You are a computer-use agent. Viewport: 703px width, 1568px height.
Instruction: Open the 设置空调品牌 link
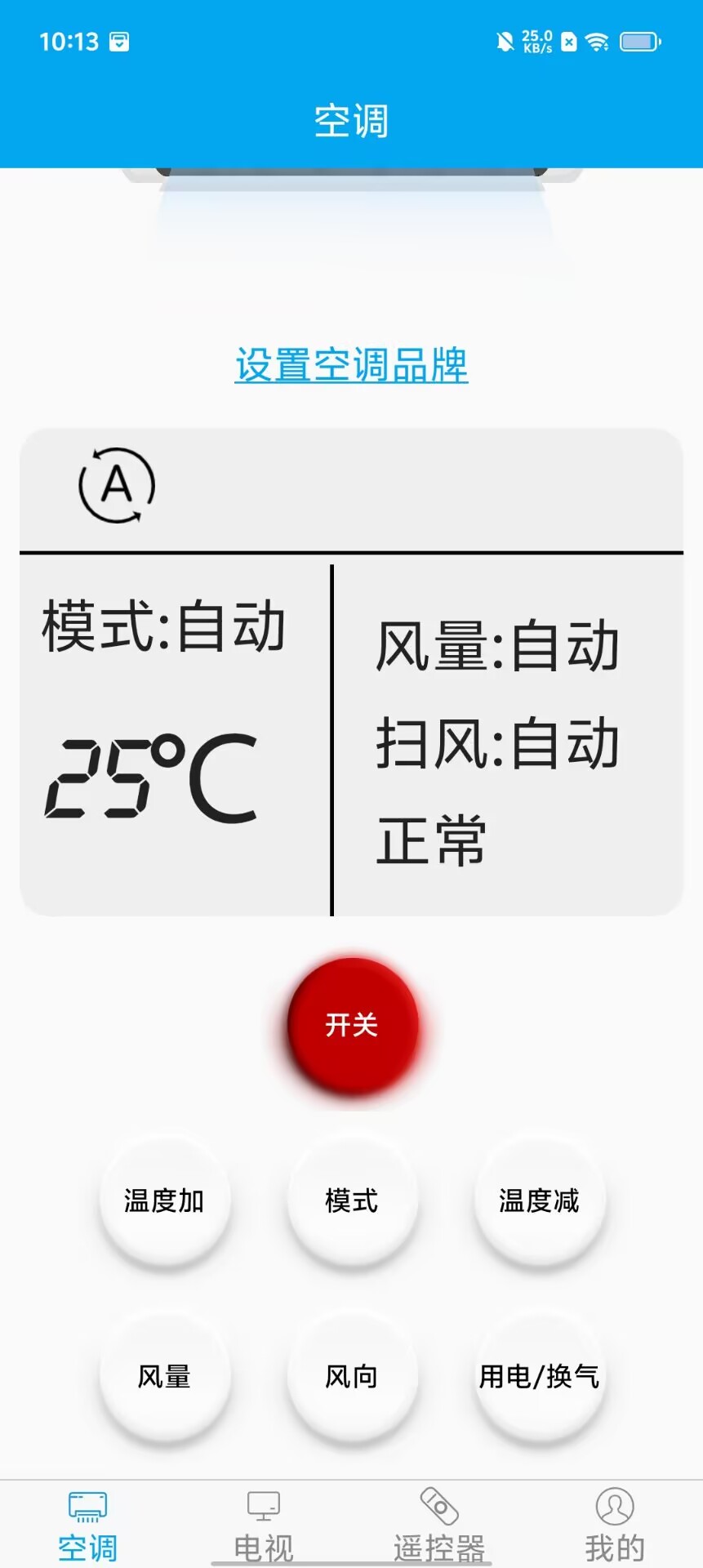[x=351, y=365]
